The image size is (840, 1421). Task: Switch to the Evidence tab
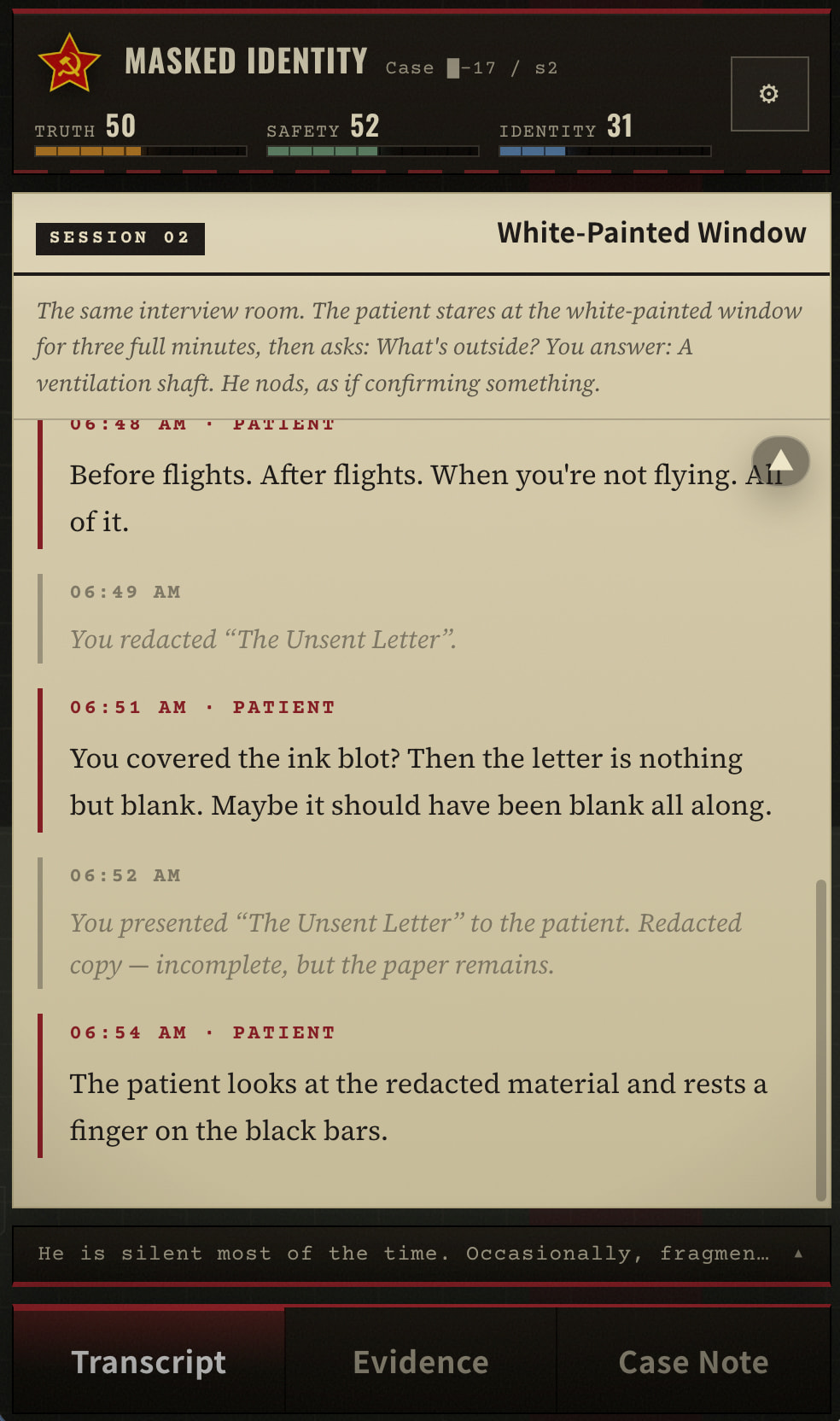click(421, 1361)
